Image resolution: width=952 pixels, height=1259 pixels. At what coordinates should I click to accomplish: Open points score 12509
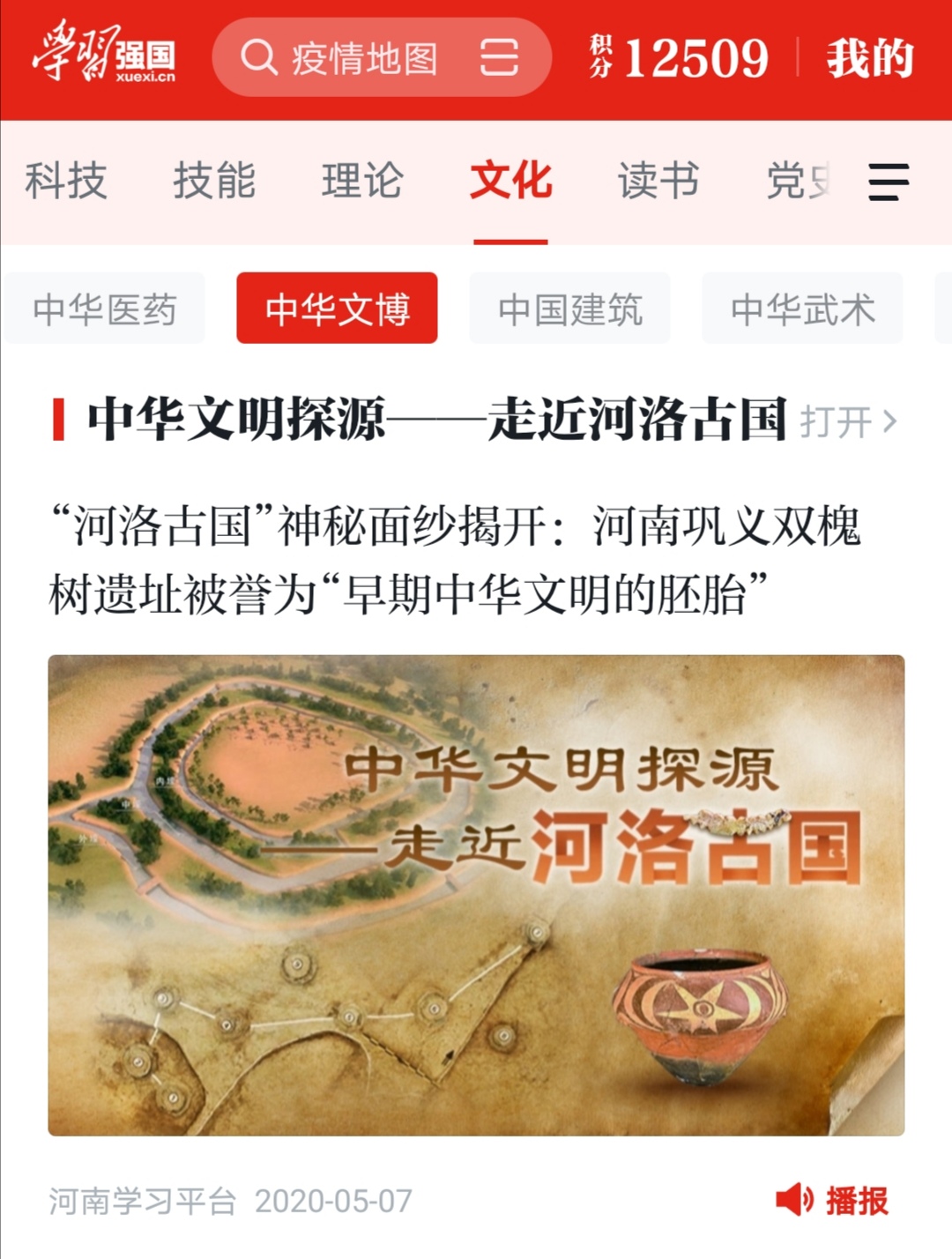coord(680,59)
